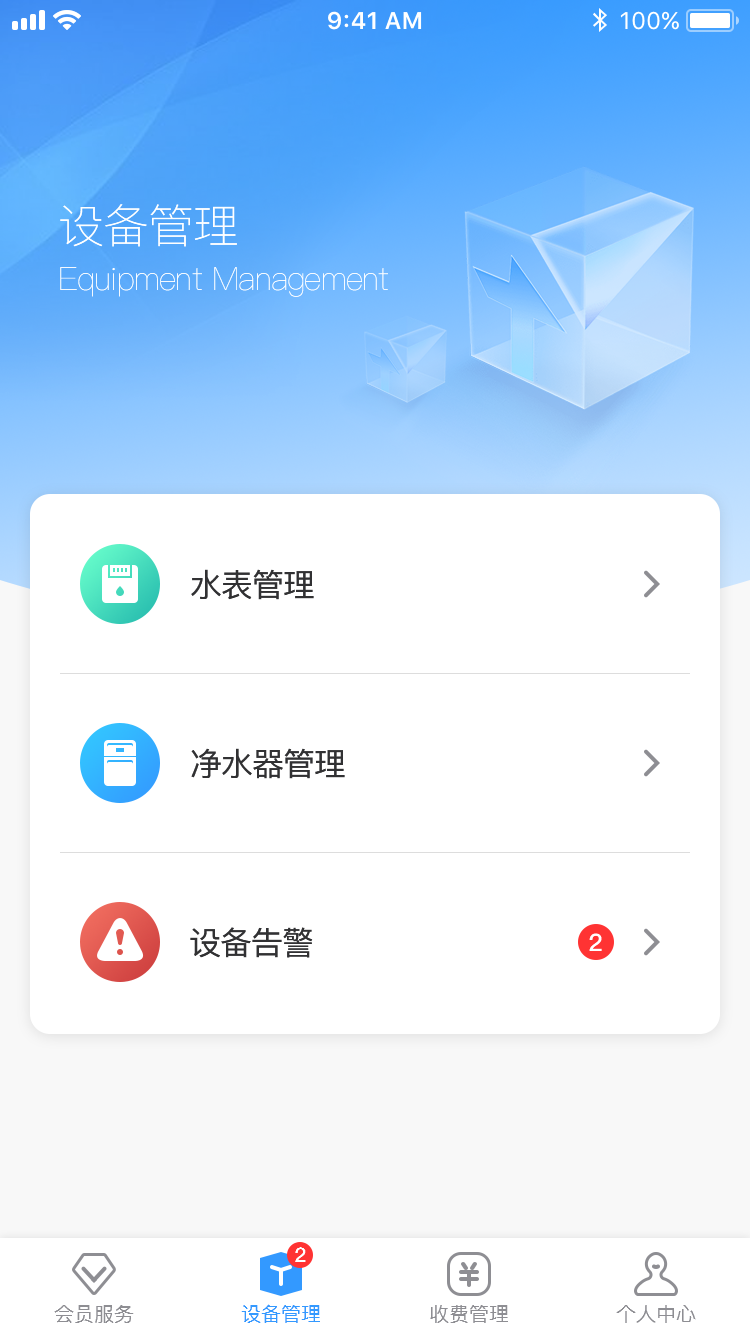Viewport: 750px width, 1334px height.
Task: Open 设备告警 to view alerts
Action: [x=375, y=941]
